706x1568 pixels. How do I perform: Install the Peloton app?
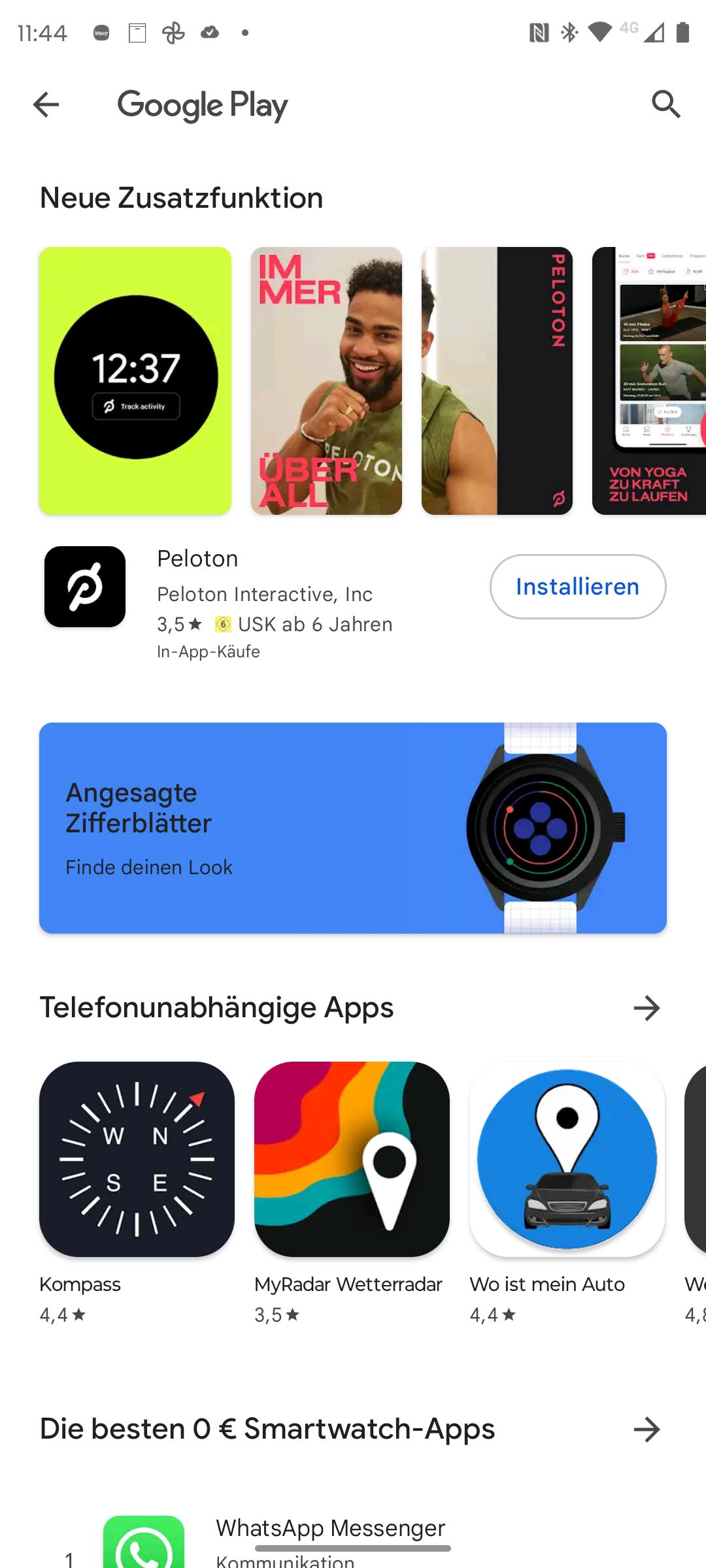(577, 587)
